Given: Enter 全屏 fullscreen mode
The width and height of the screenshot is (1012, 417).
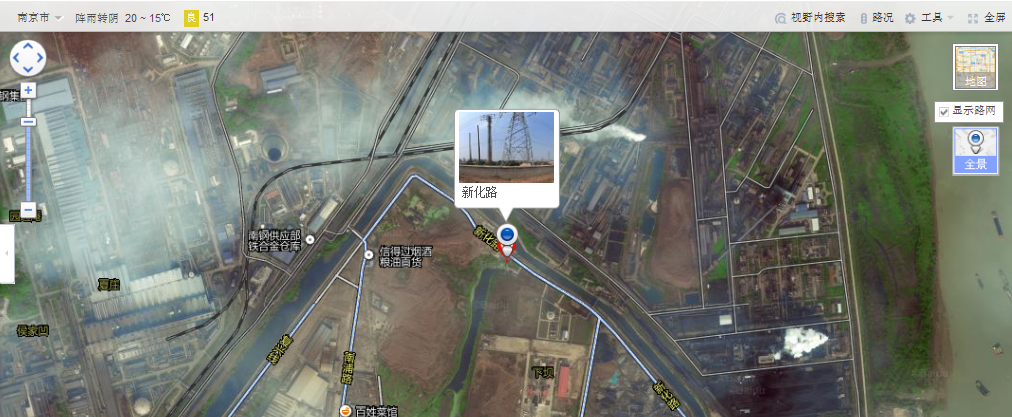Looking at the screenshot, I should [x=987, y=17].
